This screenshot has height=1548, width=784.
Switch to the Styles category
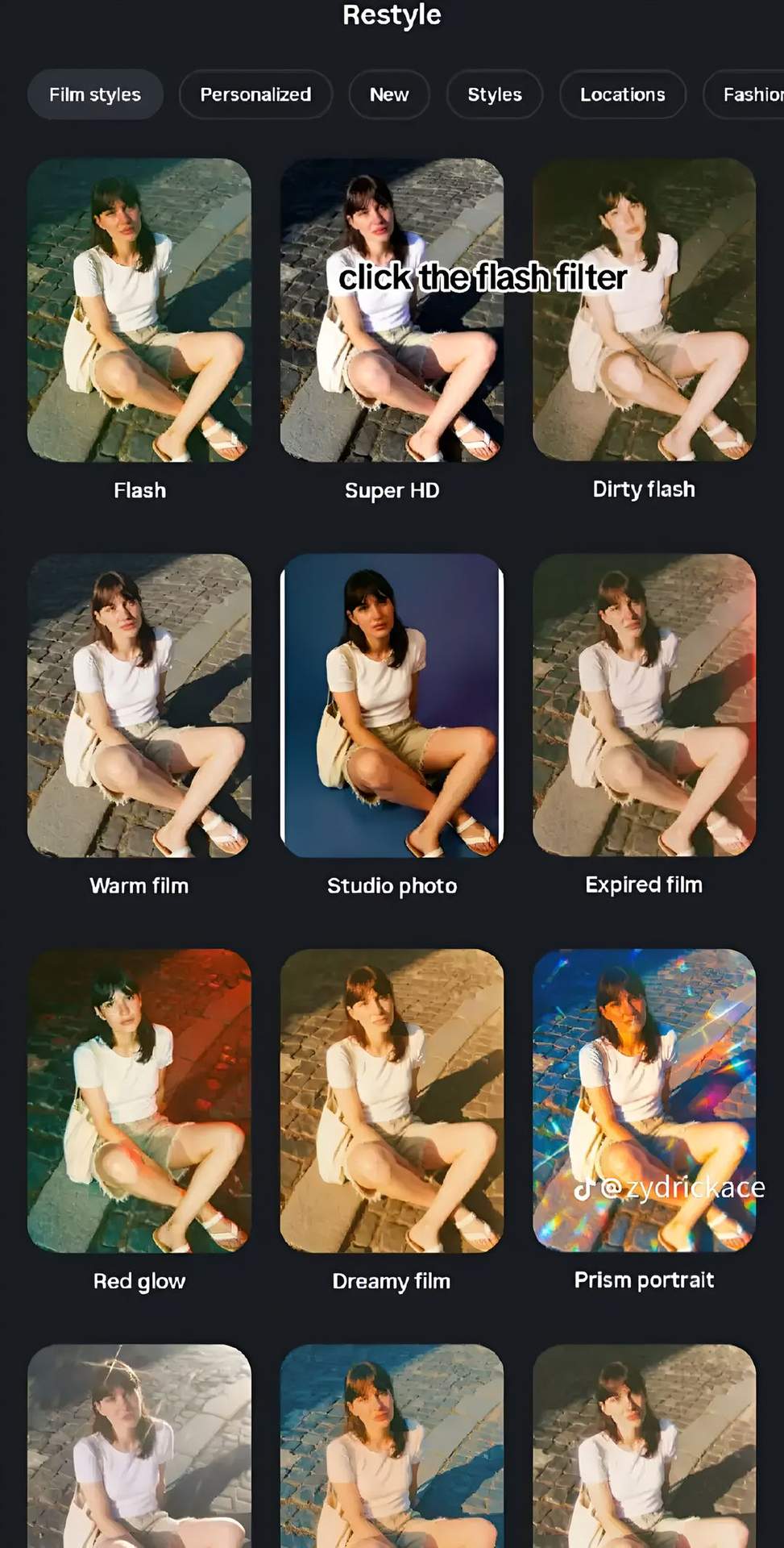pyautogui.click(x=495, y=94)
